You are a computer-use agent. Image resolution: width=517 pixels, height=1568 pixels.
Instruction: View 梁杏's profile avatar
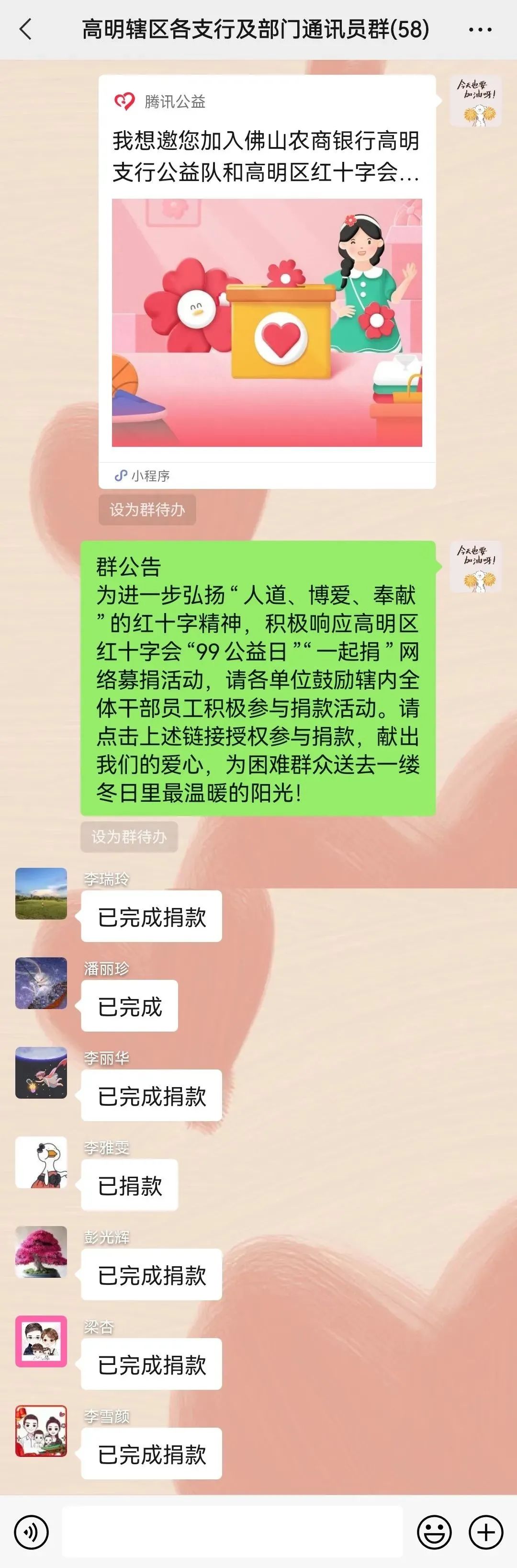[41, 1341]
